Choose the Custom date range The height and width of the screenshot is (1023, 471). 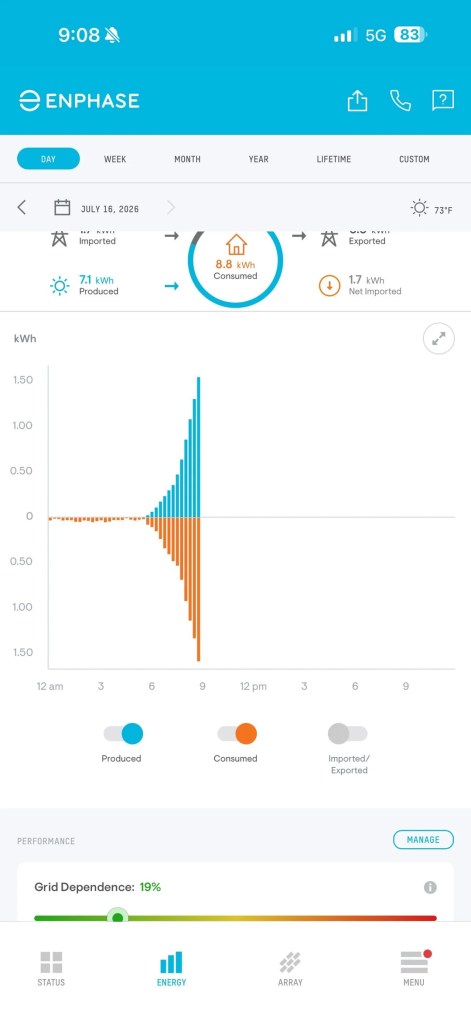(x=414, y=159)
